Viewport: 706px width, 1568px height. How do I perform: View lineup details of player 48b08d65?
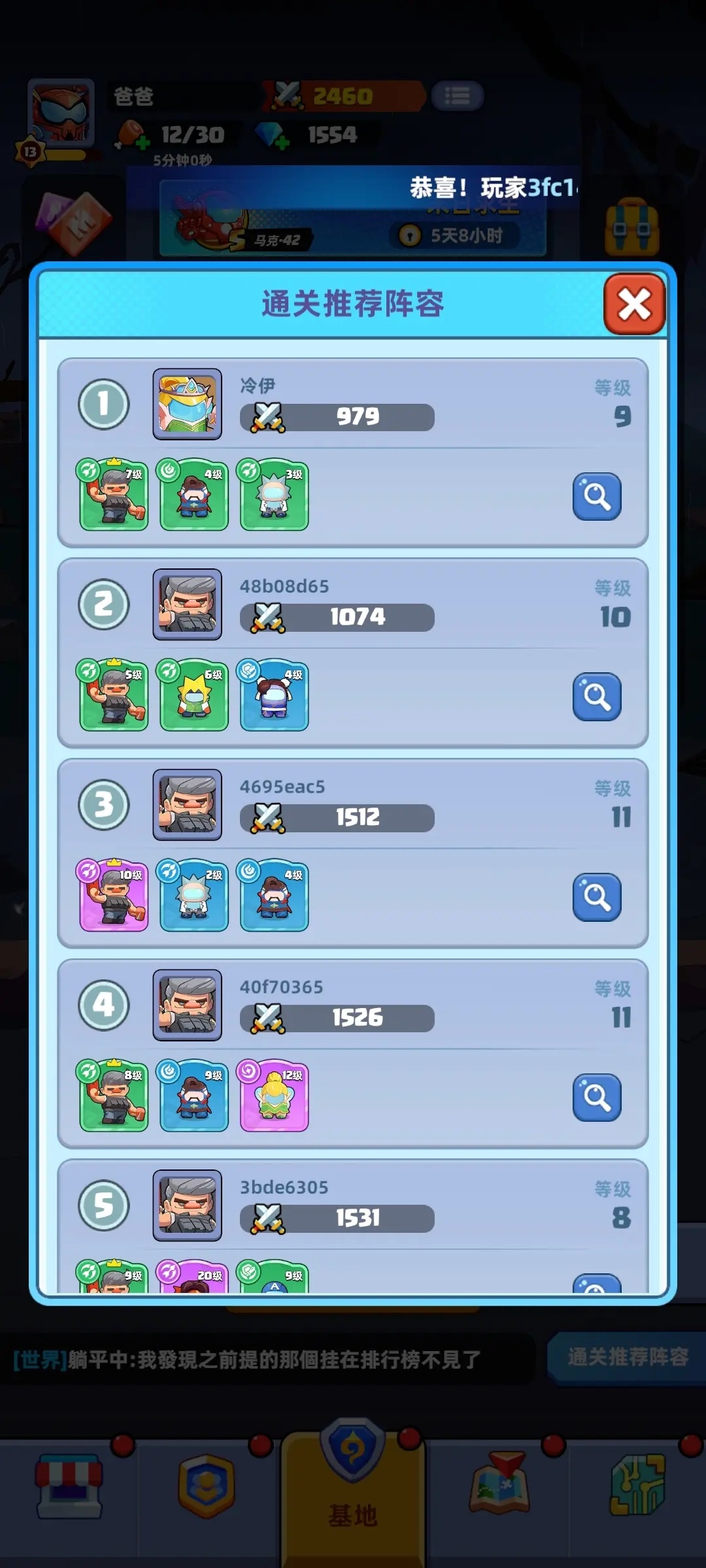click(x=597, y=696)
